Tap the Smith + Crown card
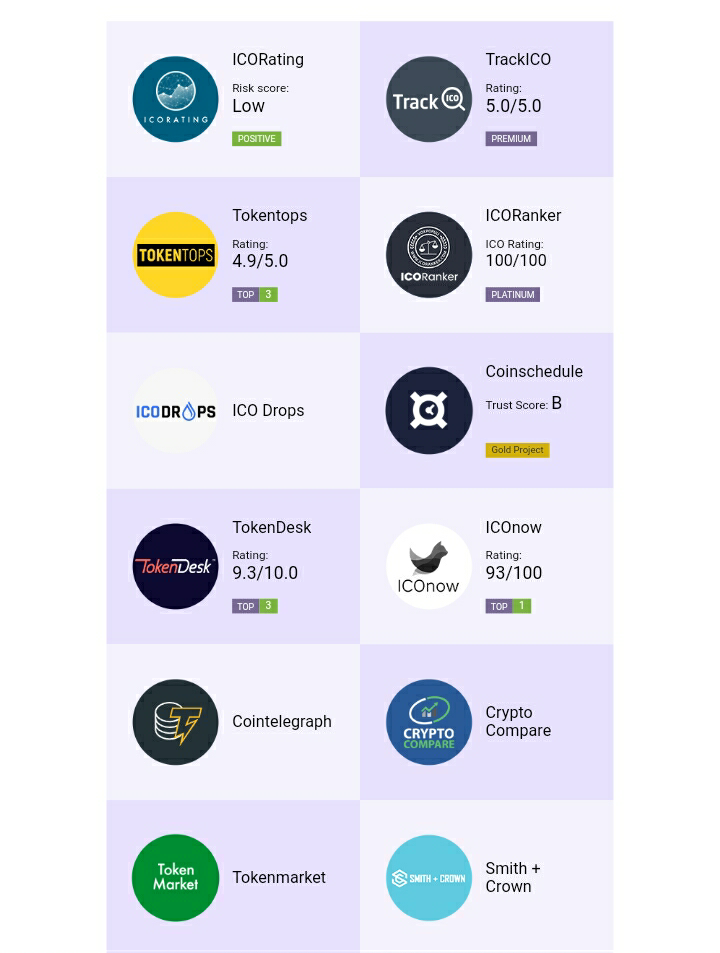Image resolution: width=720 pixels, height=953 pixels. click(x=486, y=877)
